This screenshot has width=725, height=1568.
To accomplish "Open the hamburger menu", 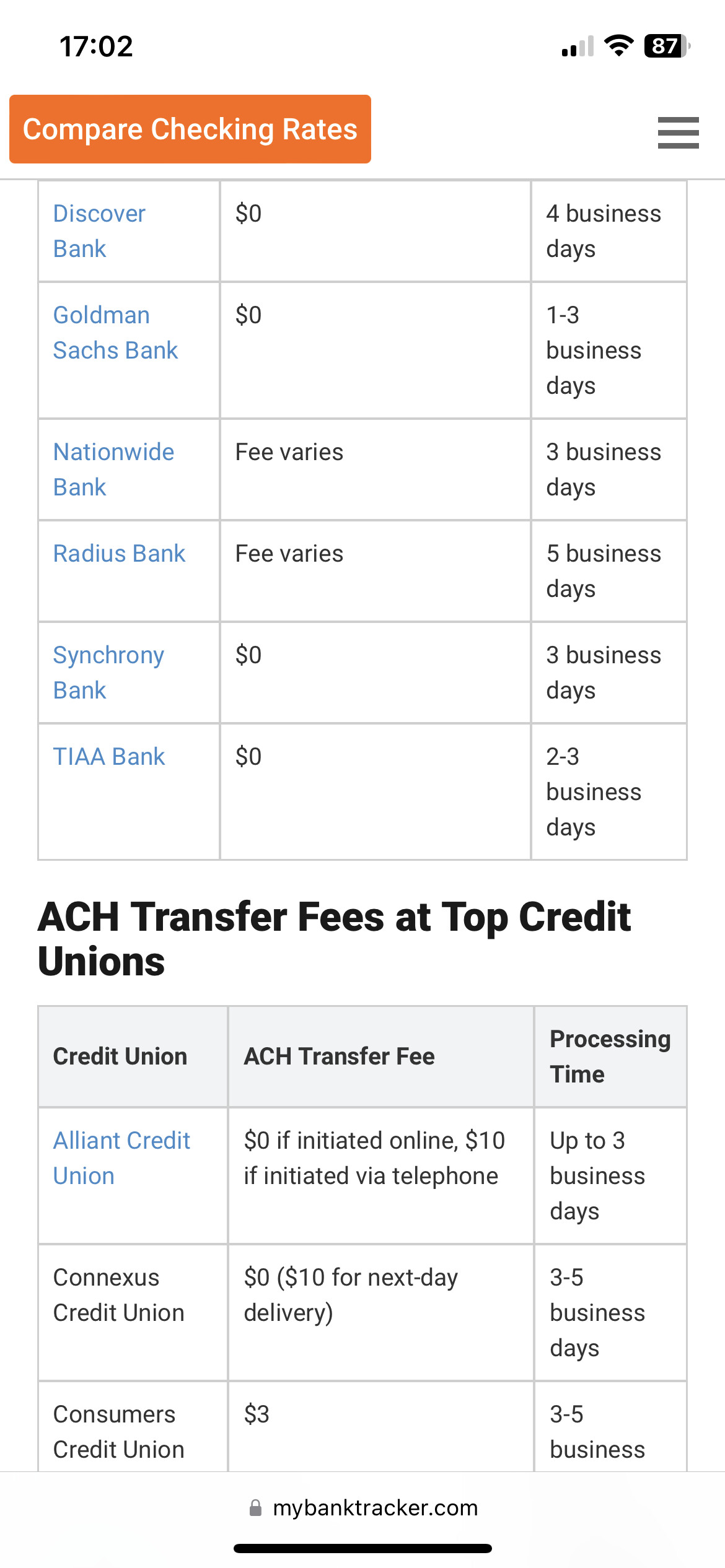I will coord(678,133).
